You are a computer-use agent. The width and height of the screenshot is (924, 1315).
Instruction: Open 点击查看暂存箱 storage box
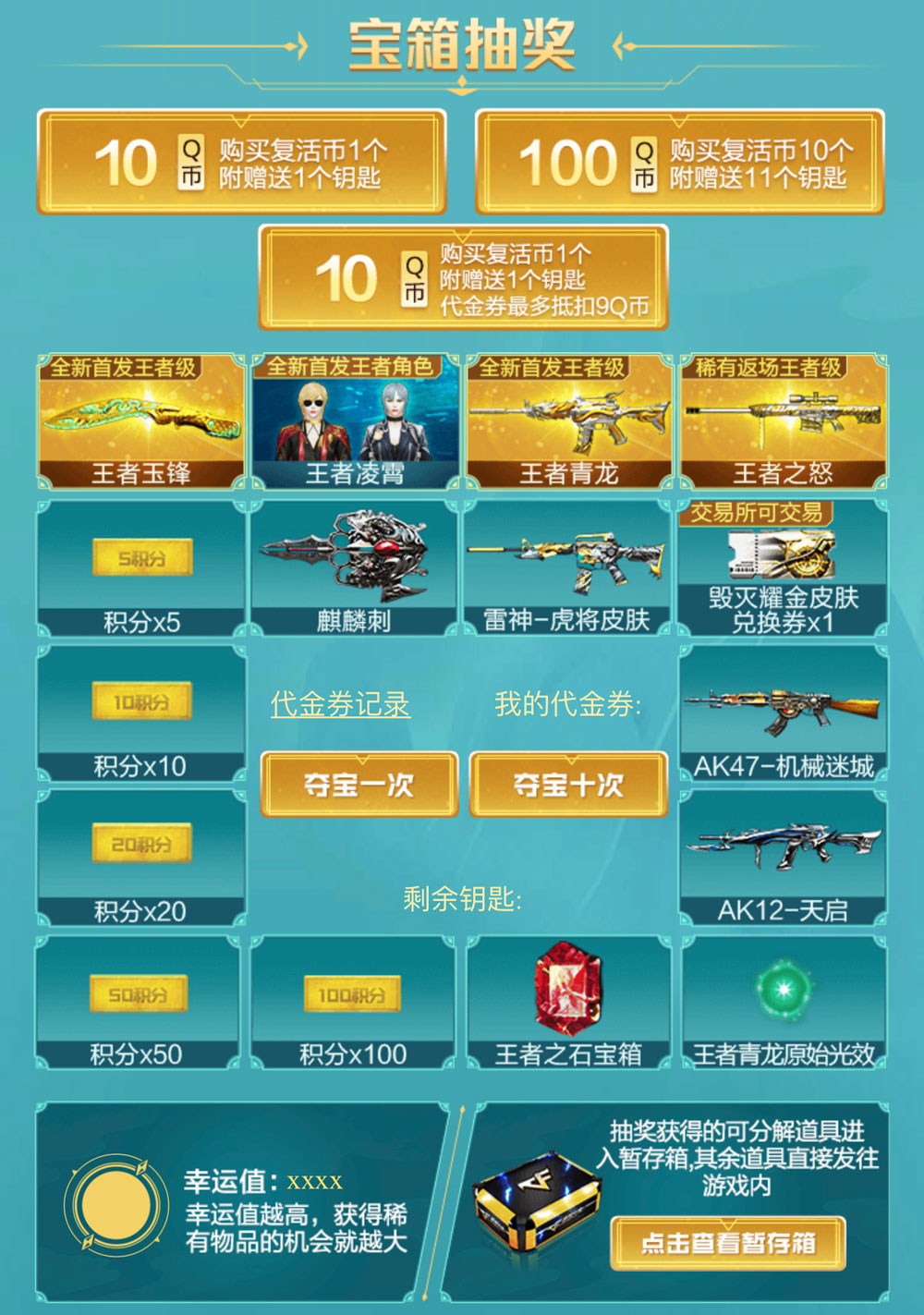point(728,1243)
